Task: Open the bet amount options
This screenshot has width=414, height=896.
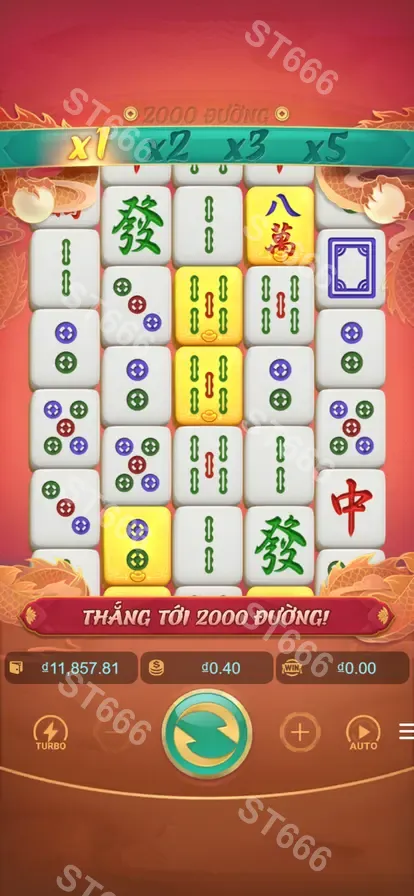Action: click(x=206, y=668)
